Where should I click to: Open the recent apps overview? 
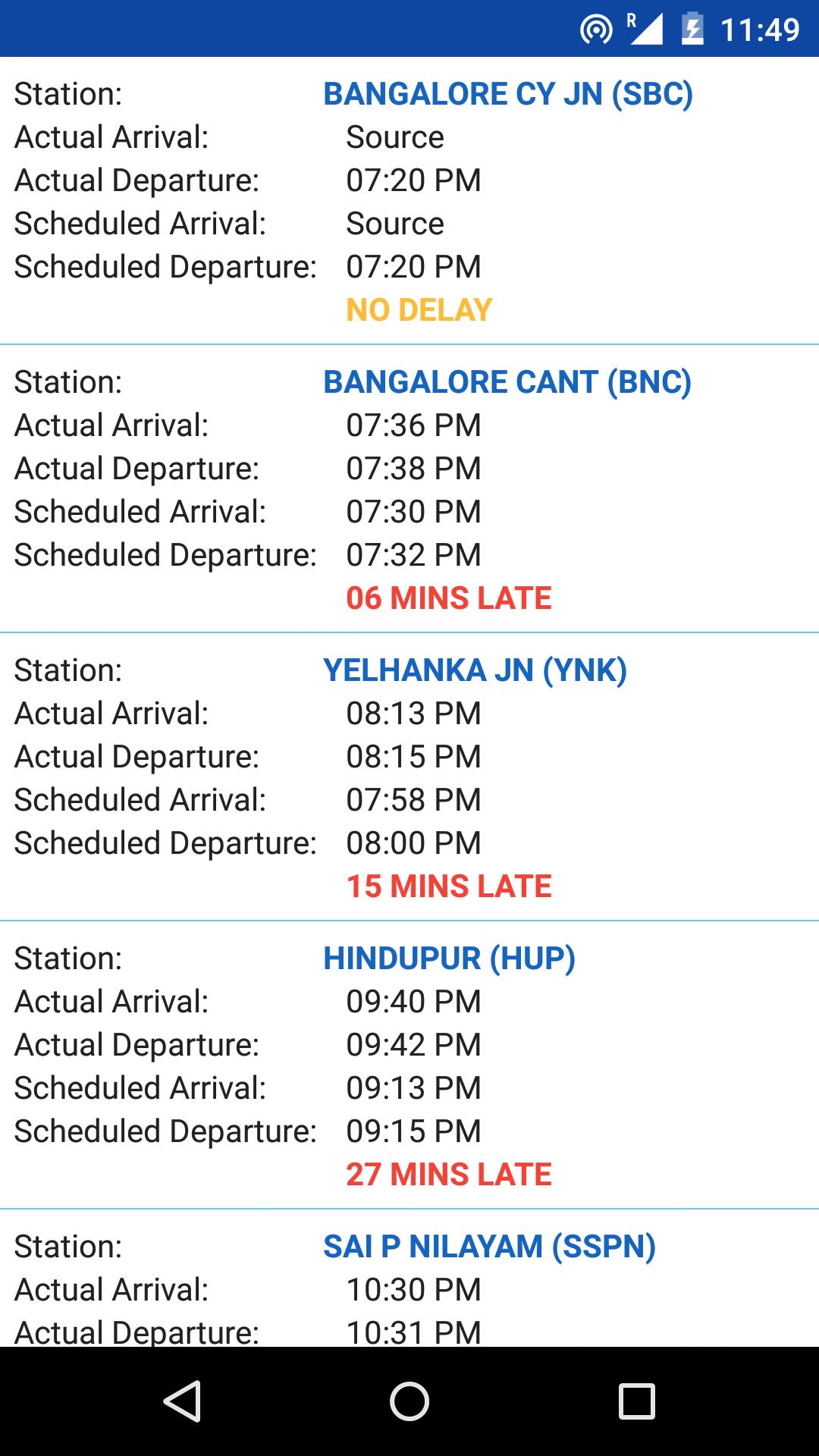pos(636,1401)
